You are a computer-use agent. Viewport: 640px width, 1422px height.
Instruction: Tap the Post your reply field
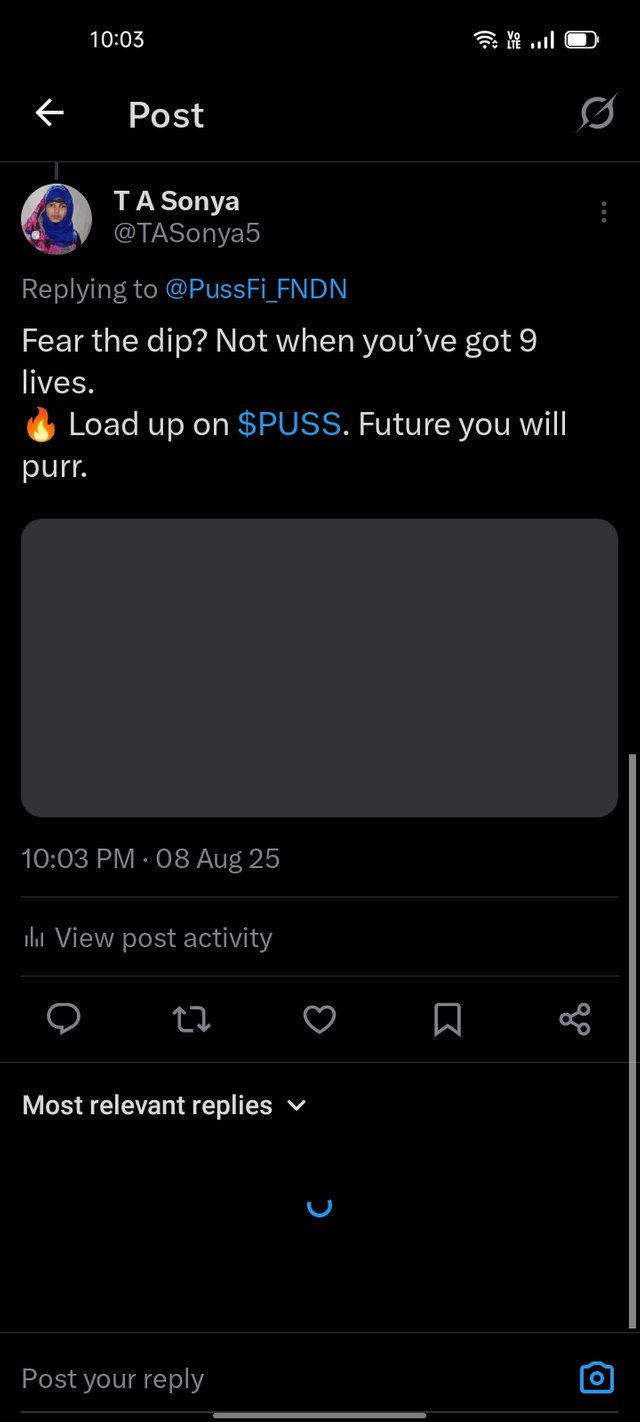280,1379
